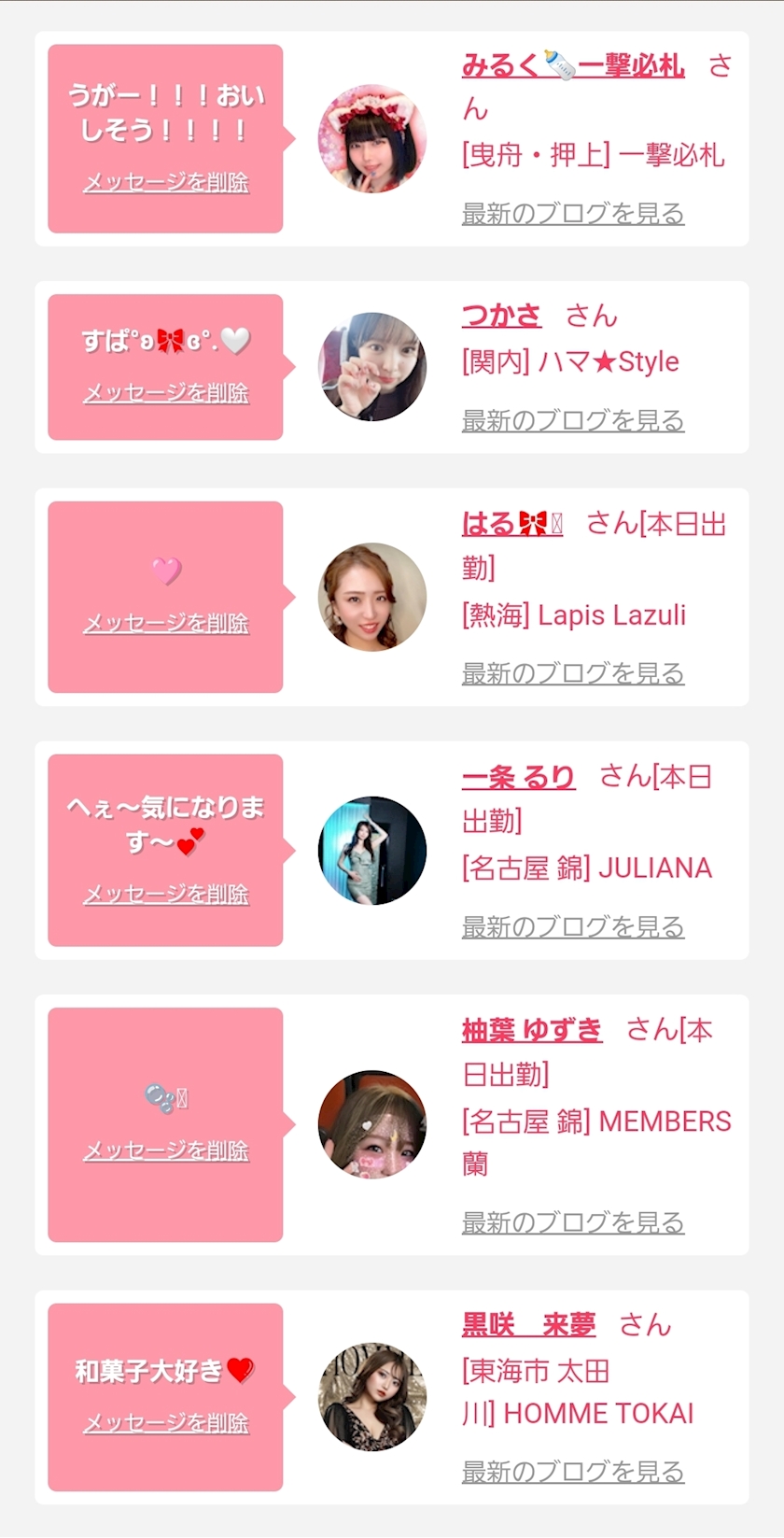Open はる's profile link
The width and height of the screenshot is (784, 1538).
[x=511, y=524]
